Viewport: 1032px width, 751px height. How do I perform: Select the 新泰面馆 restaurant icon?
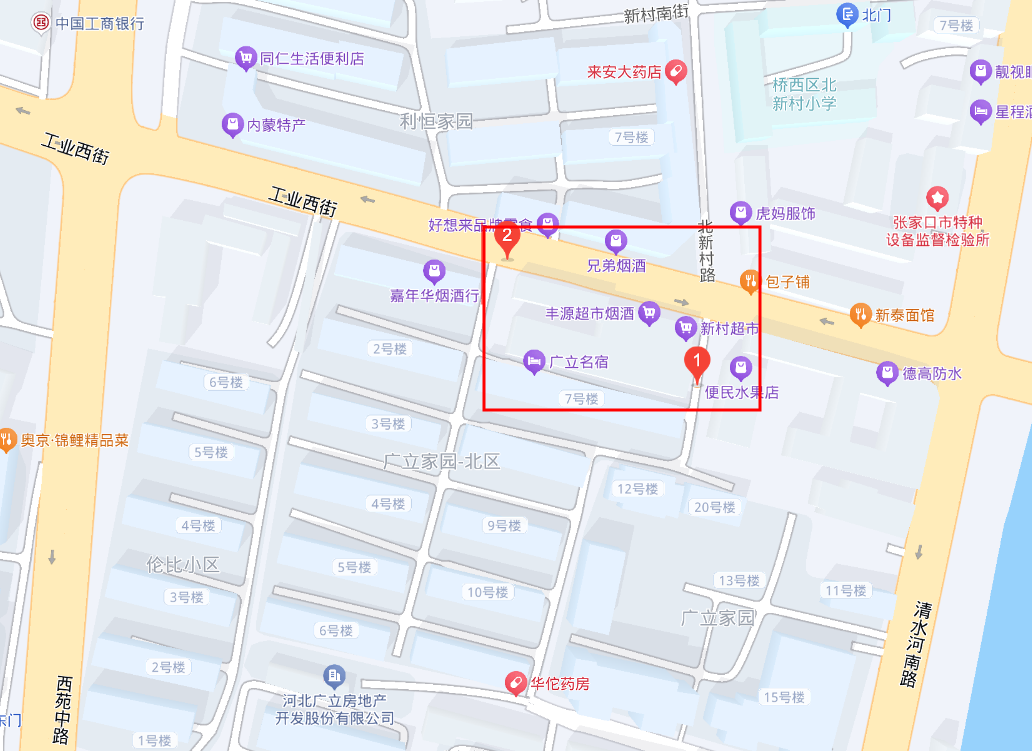point(860,315)
